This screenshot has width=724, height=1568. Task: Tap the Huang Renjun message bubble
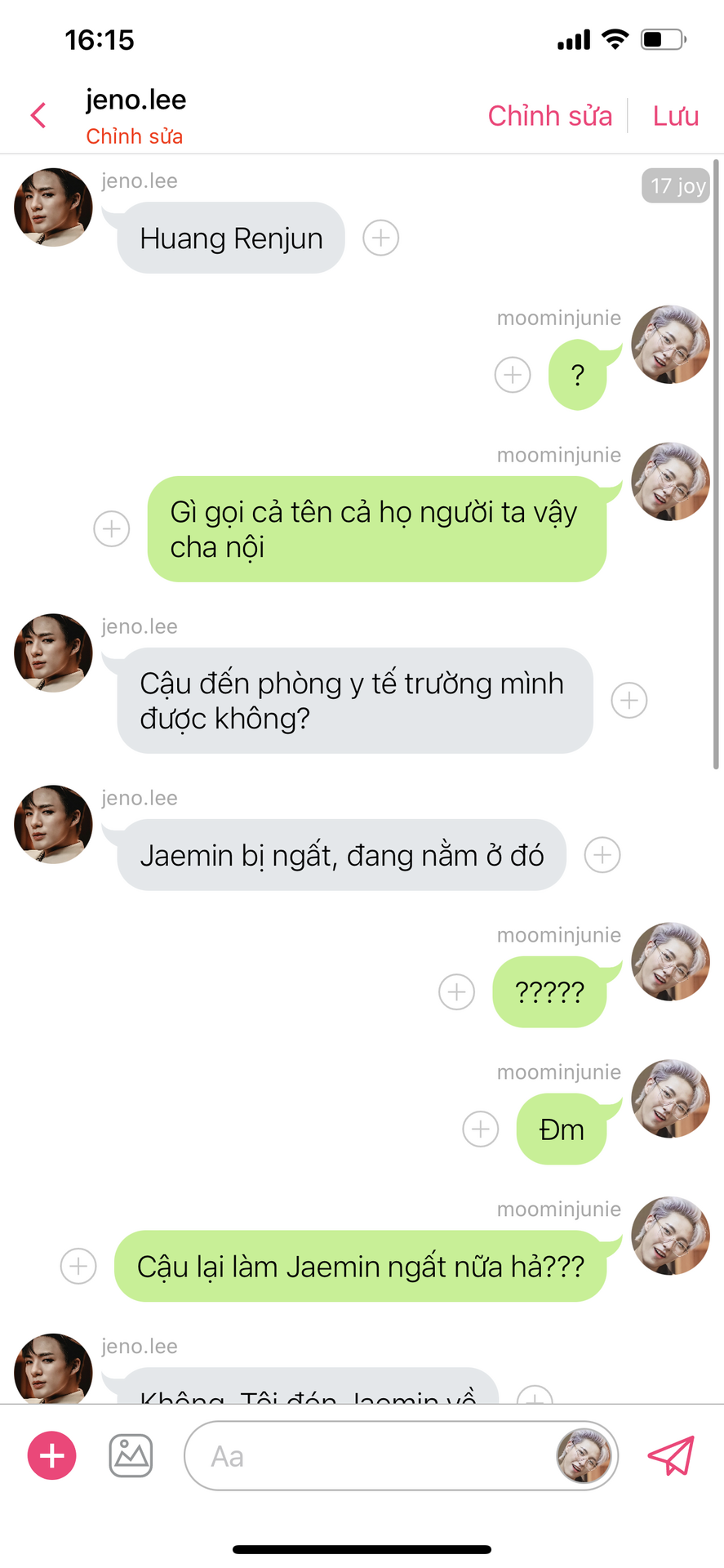(231, 238)
